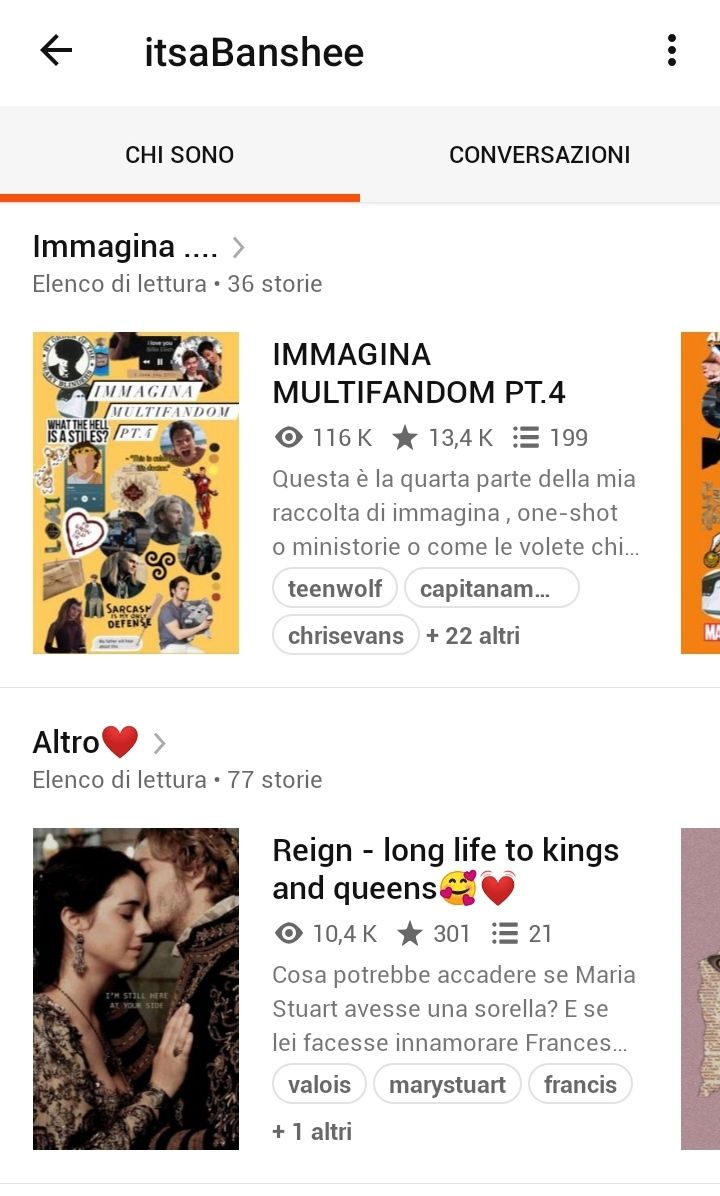Viewport: 720px width, 1196px height.
Task: Select the 'marystuart' tag
Action: (447, 1084)
